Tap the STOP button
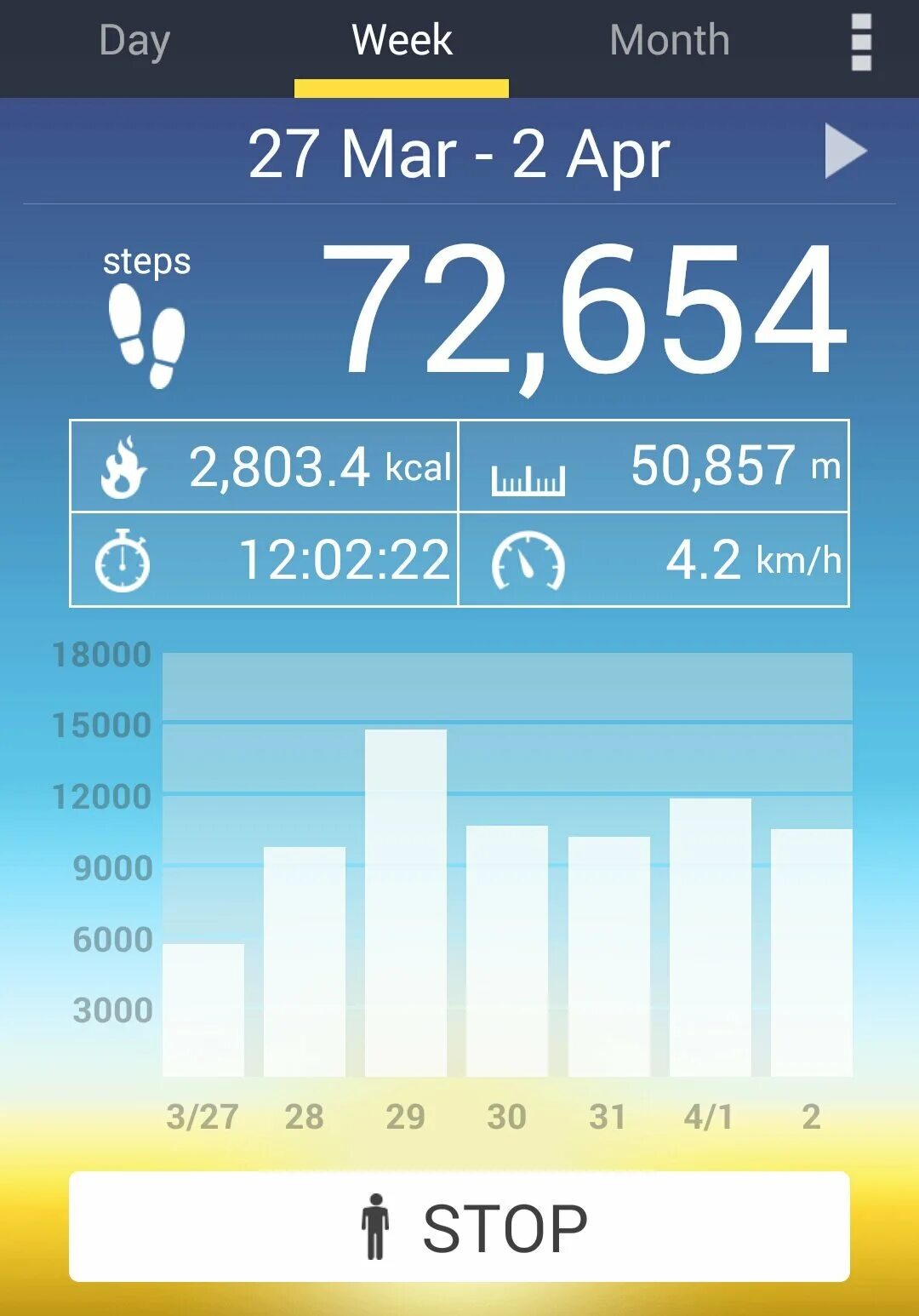The image size is (919, 1316). [459, 1227]
